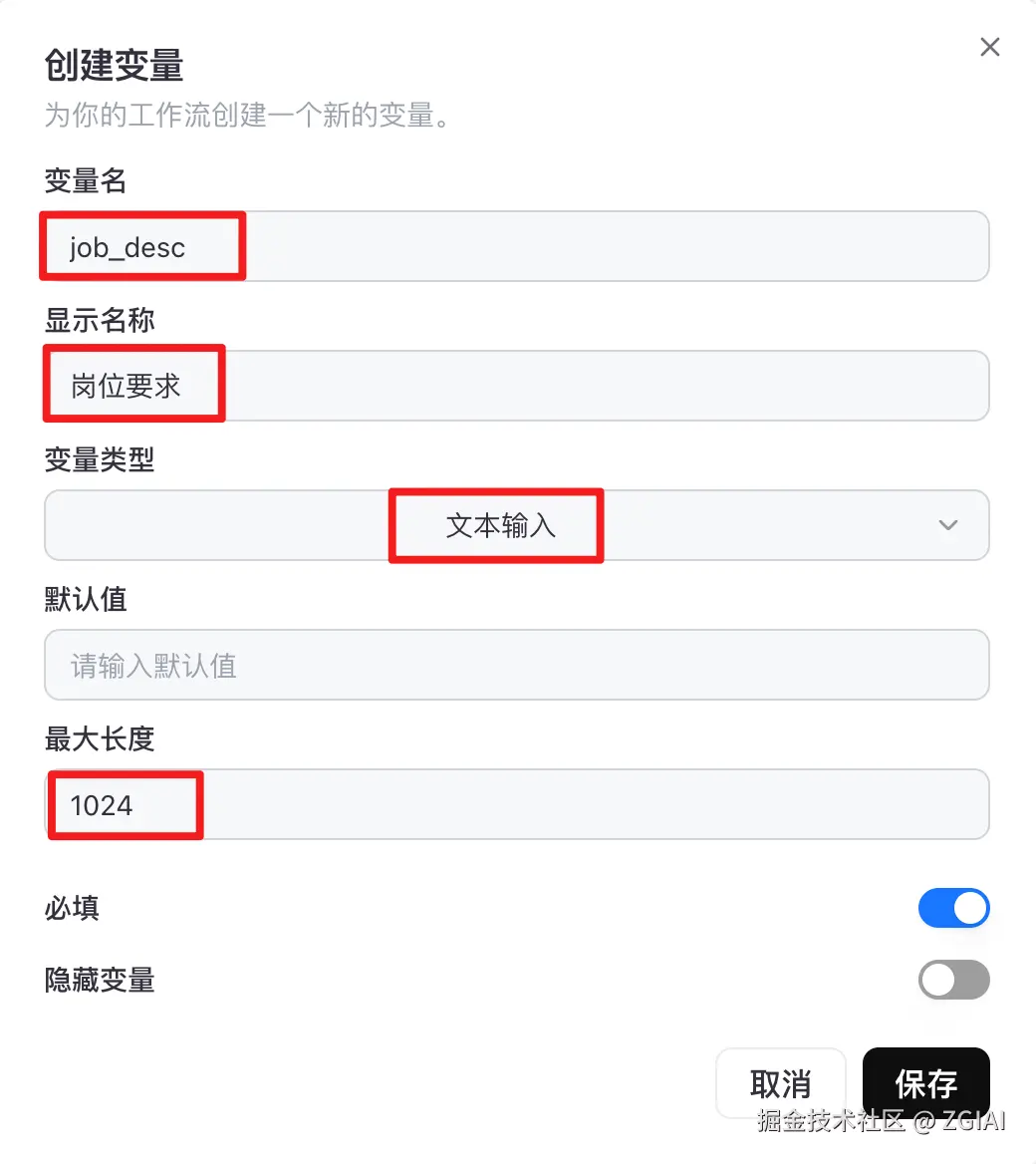Tap the 取消 button

[780, 1083]
